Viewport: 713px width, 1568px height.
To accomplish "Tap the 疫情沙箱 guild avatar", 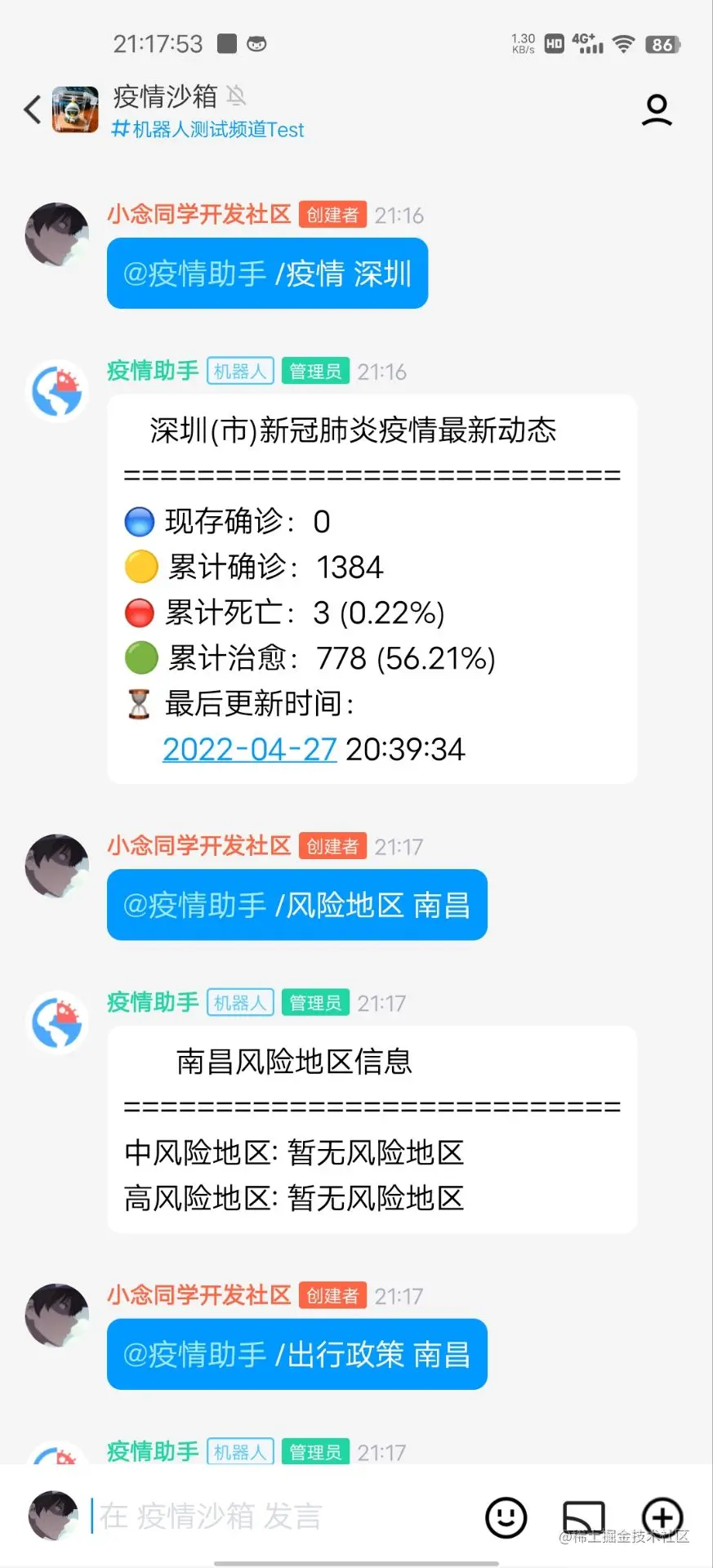I will 75,109.
